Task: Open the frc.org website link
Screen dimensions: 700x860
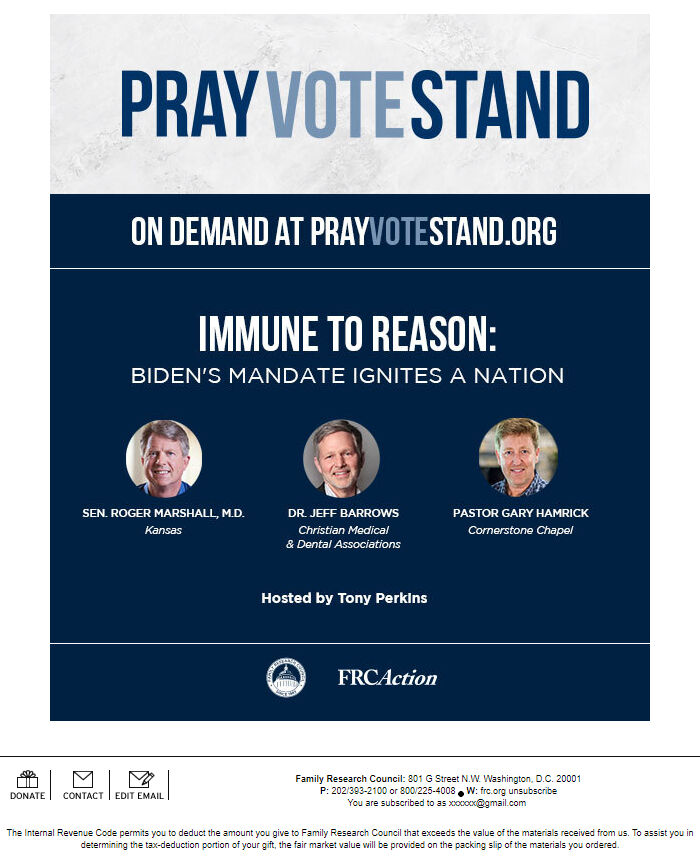Action: [x=493, y=791]
